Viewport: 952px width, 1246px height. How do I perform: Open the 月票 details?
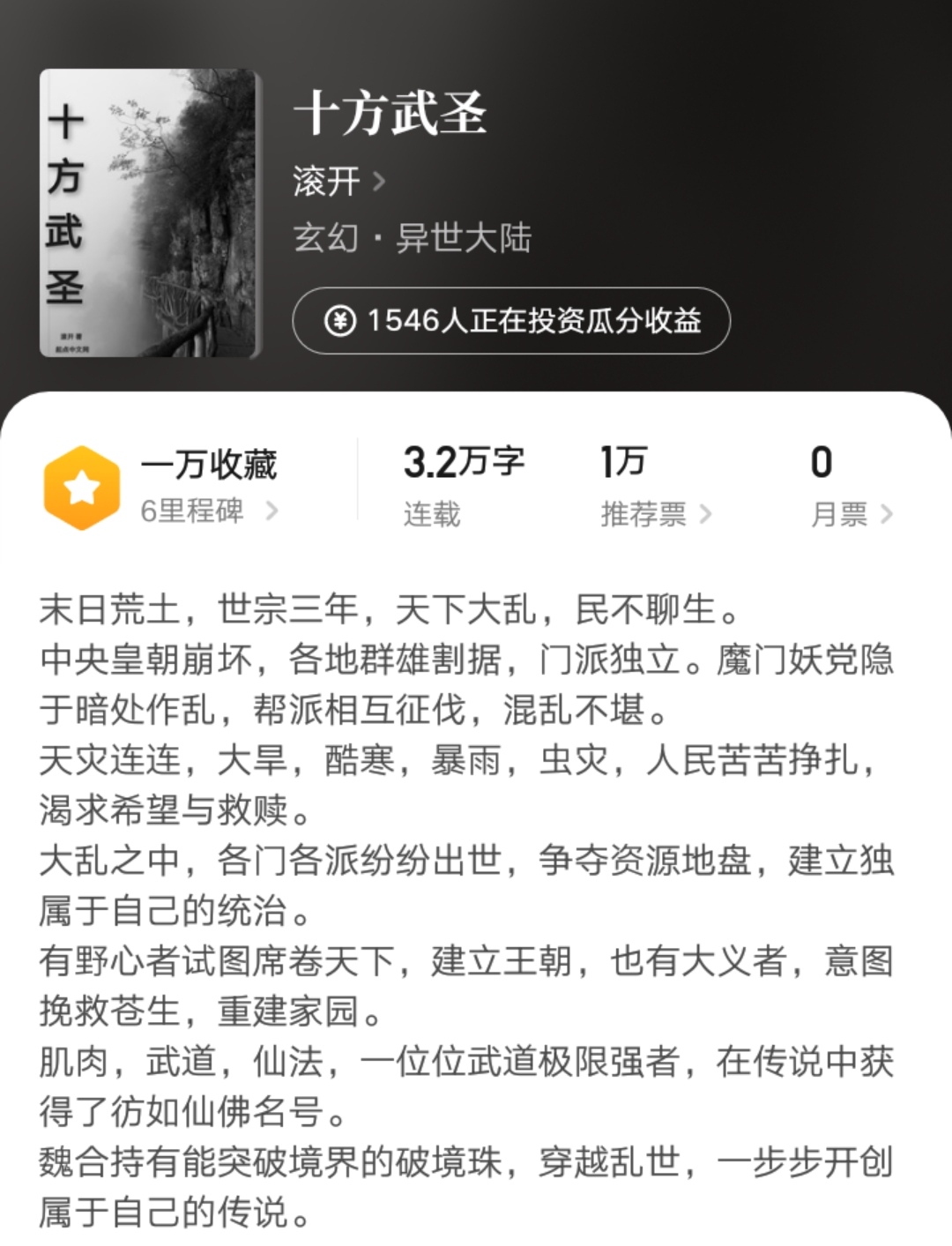pyautogui.click(x=851, y=513)
